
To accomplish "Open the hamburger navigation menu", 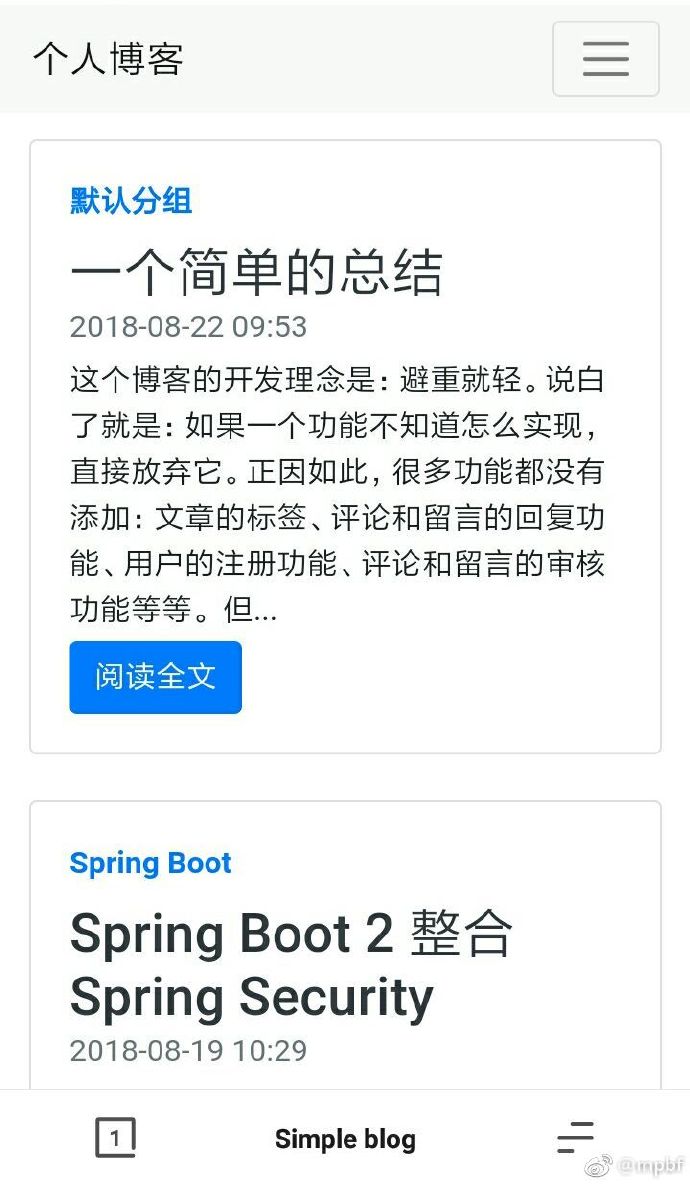I will [x=605, y=59].
